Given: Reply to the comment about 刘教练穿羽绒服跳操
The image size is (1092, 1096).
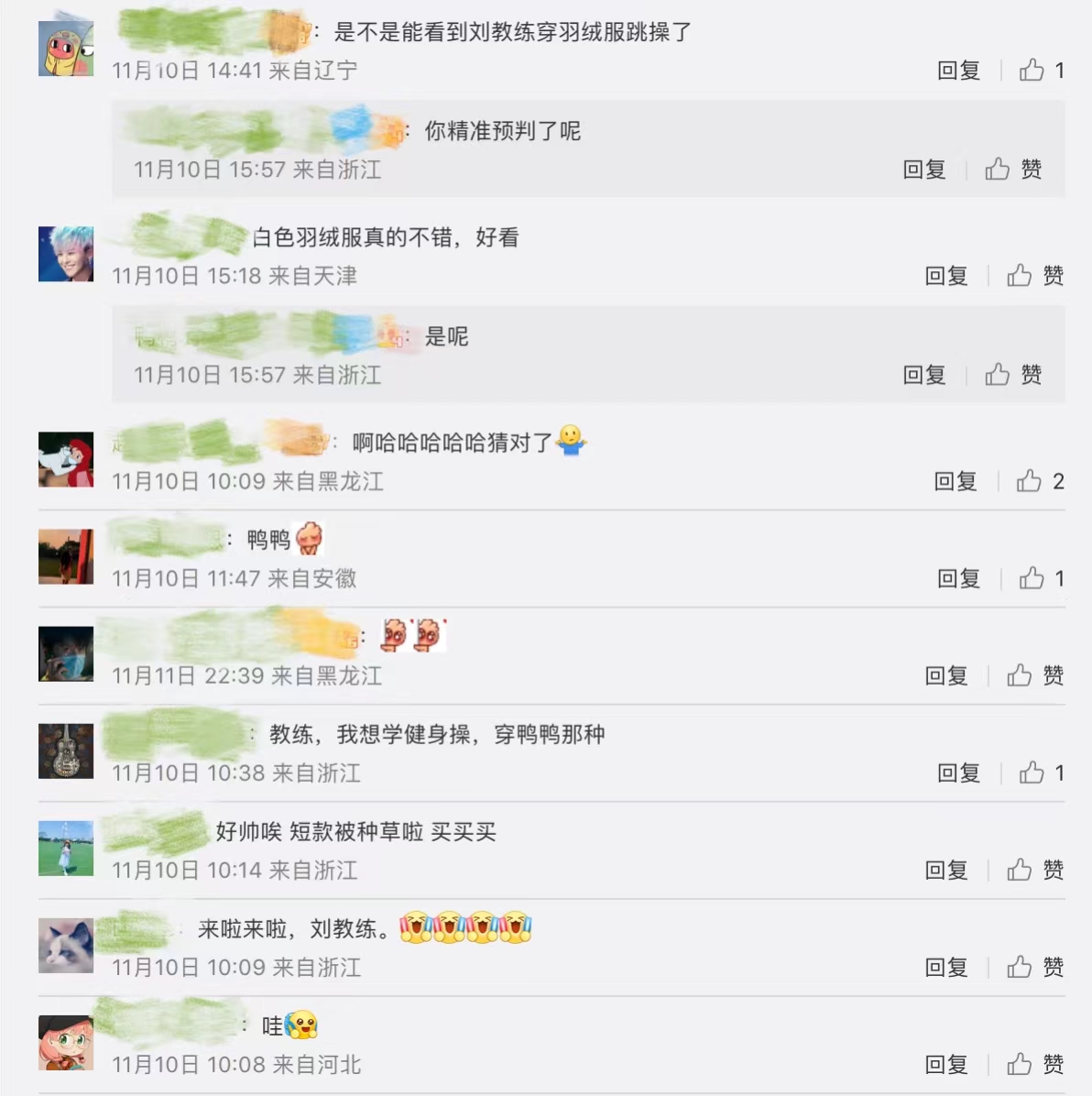Looking at the screenshot, I should [958, 71].
